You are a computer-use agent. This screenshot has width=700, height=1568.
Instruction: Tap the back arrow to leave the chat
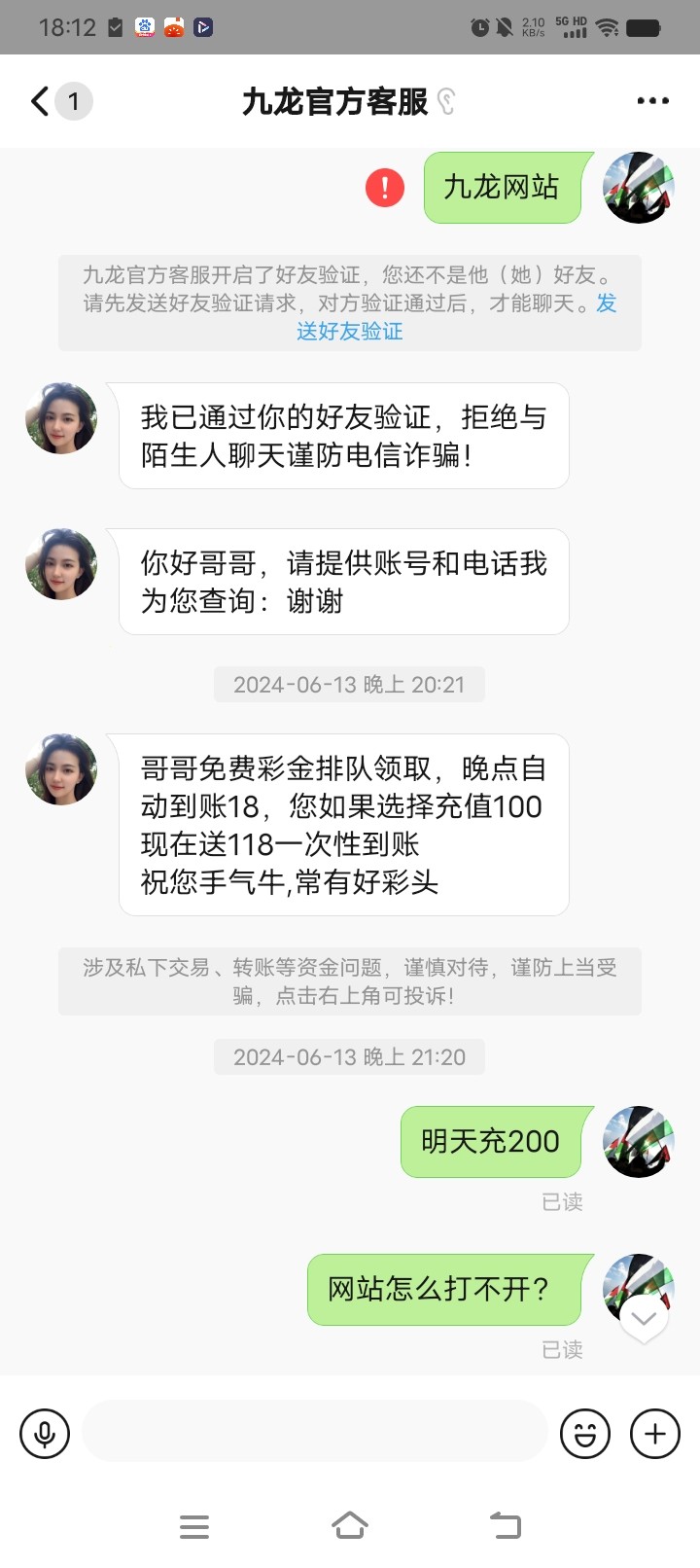coord(37,100)
